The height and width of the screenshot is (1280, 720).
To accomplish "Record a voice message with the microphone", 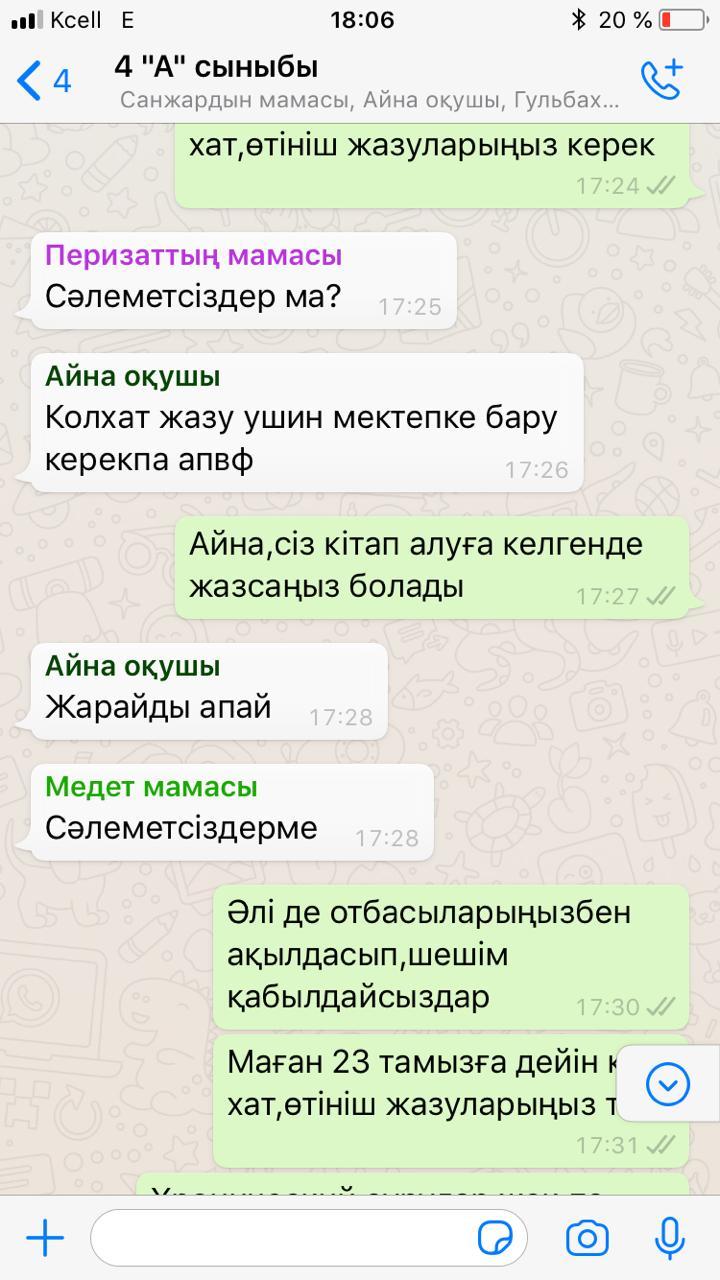I will pyautogui.click(x=669, y=1238).
